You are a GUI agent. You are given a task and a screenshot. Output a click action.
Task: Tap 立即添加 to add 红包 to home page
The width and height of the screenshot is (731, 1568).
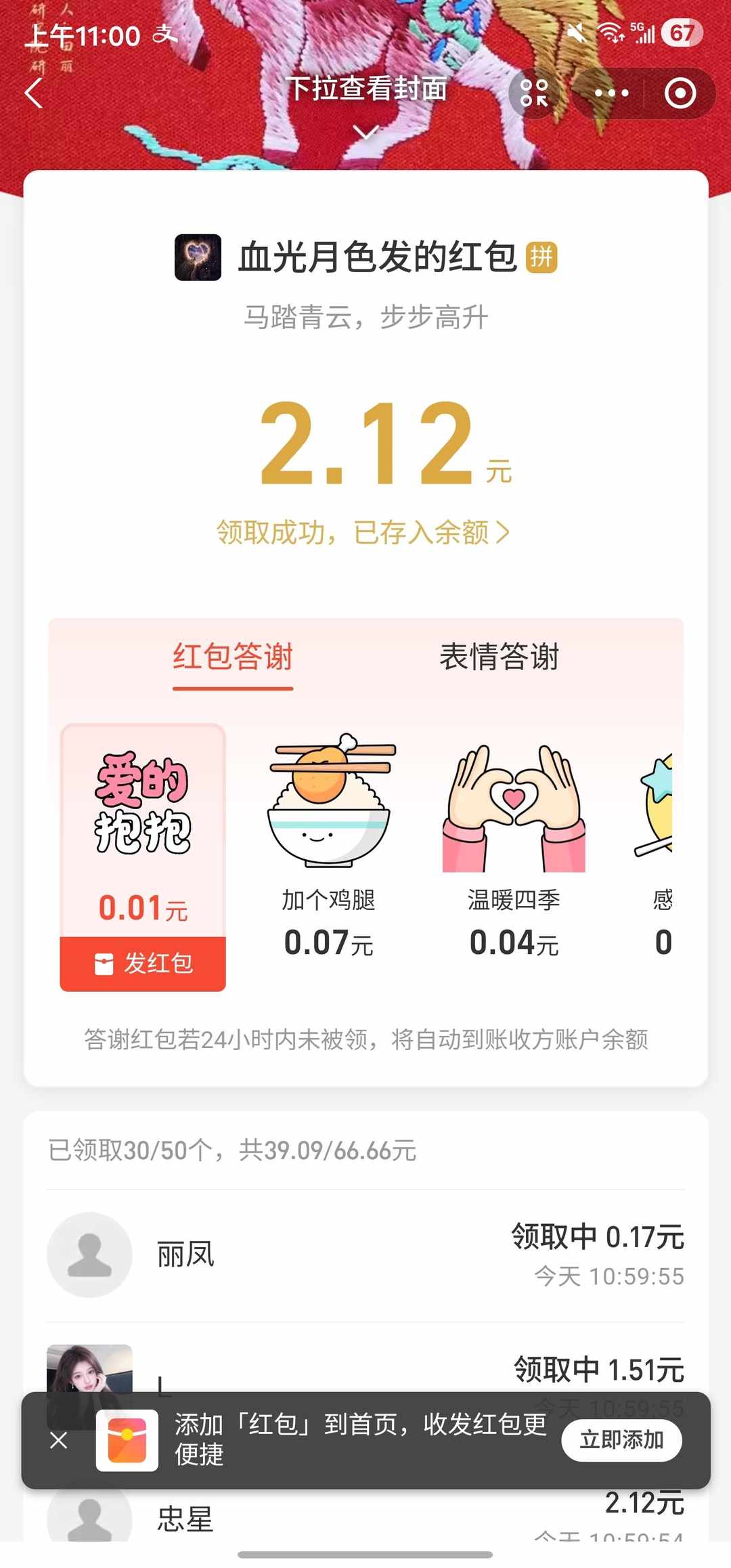pos(621,1440)
